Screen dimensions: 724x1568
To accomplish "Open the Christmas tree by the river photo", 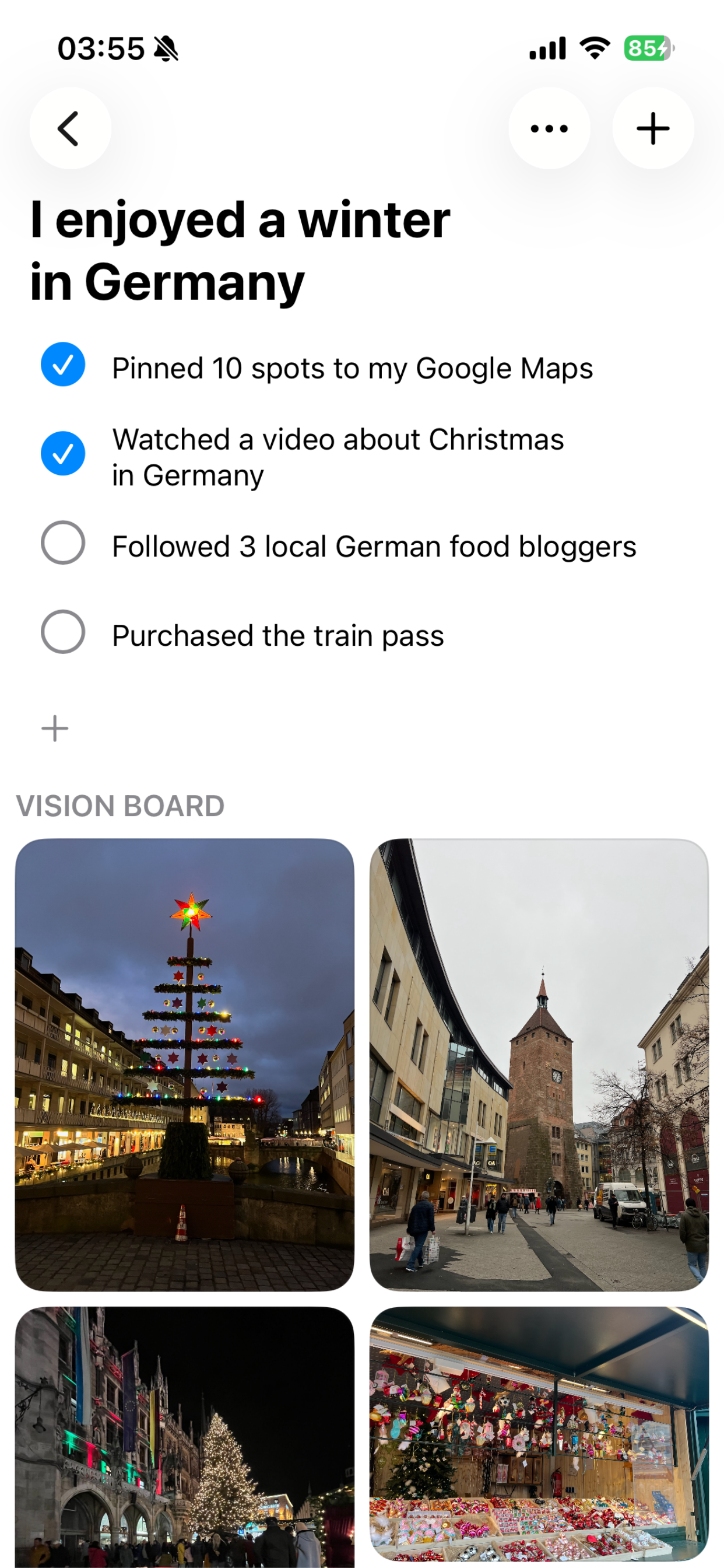I will coord(184,1064).
